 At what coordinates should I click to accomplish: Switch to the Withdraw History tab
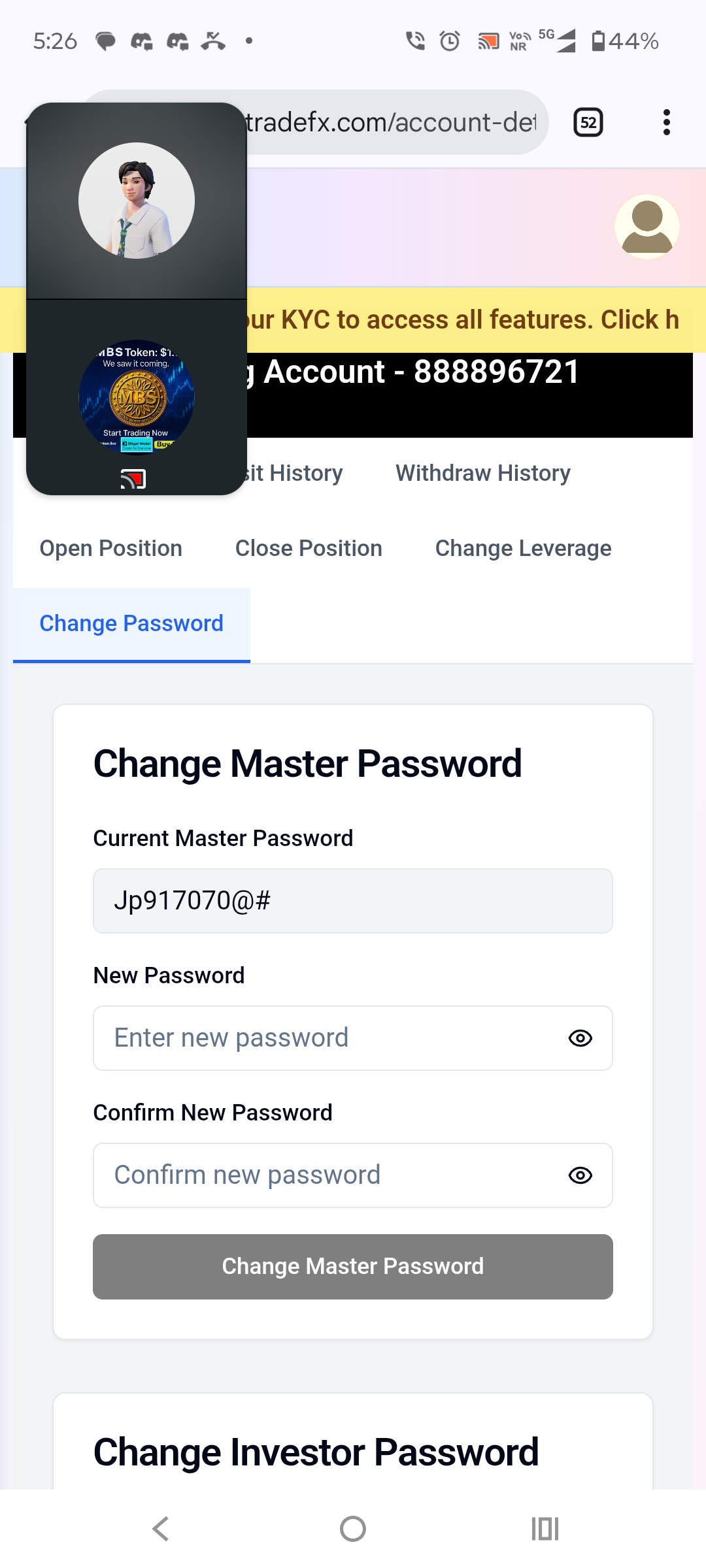click(x=482, y=473)
